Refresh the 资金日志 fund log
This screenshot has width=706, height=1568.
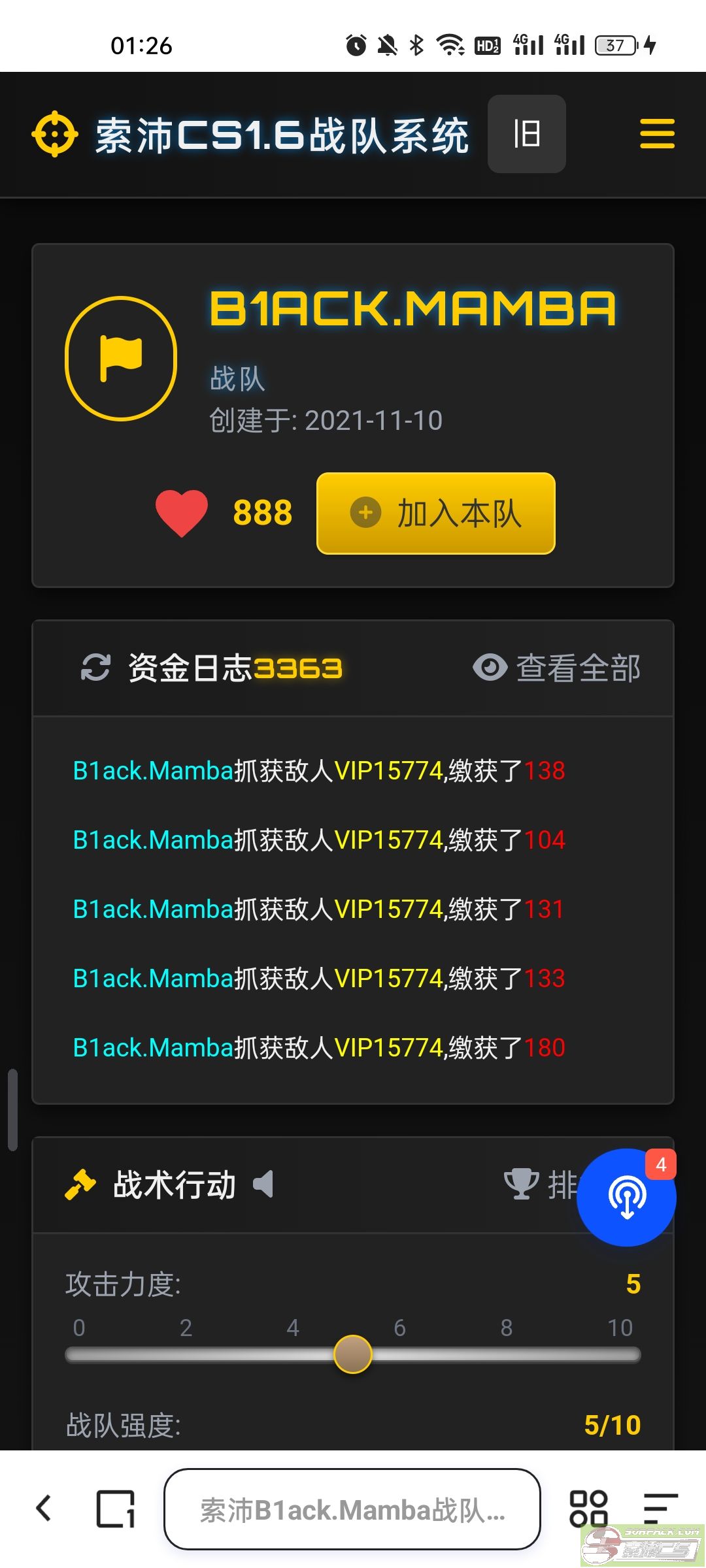pyautogui.click(x=95, y=668)
